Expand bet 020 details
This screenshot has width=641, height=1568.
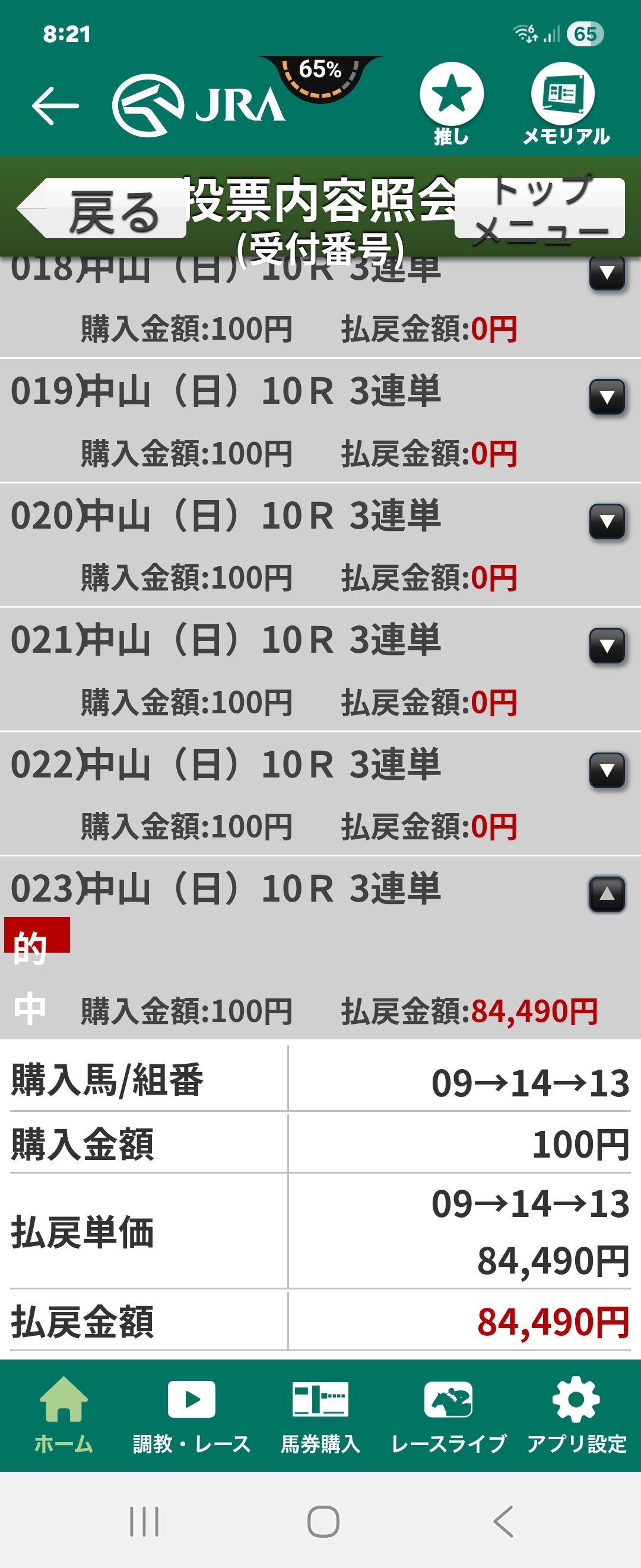[x=607, y=521]
